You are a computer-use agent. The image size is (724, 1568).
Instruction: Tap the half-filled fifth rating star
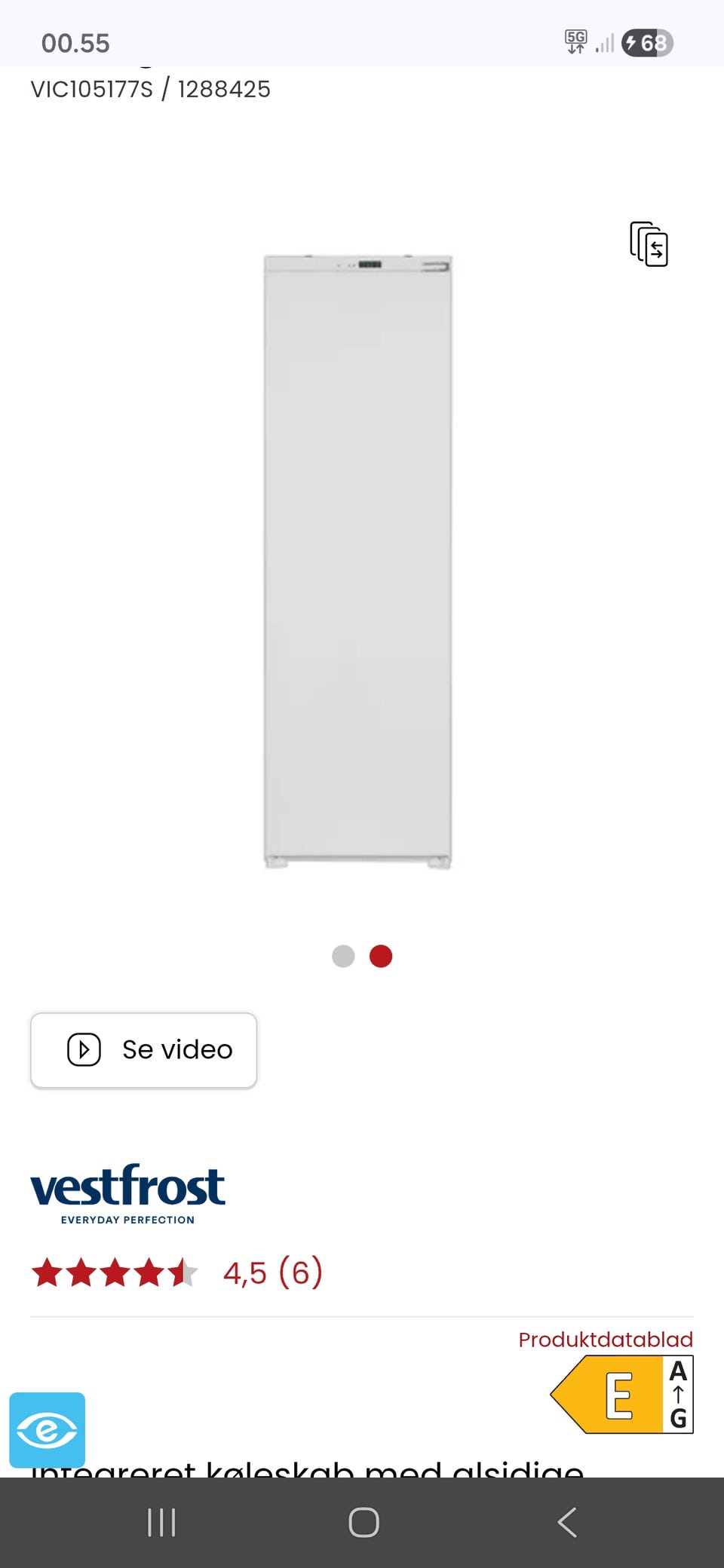(183, 1272)
